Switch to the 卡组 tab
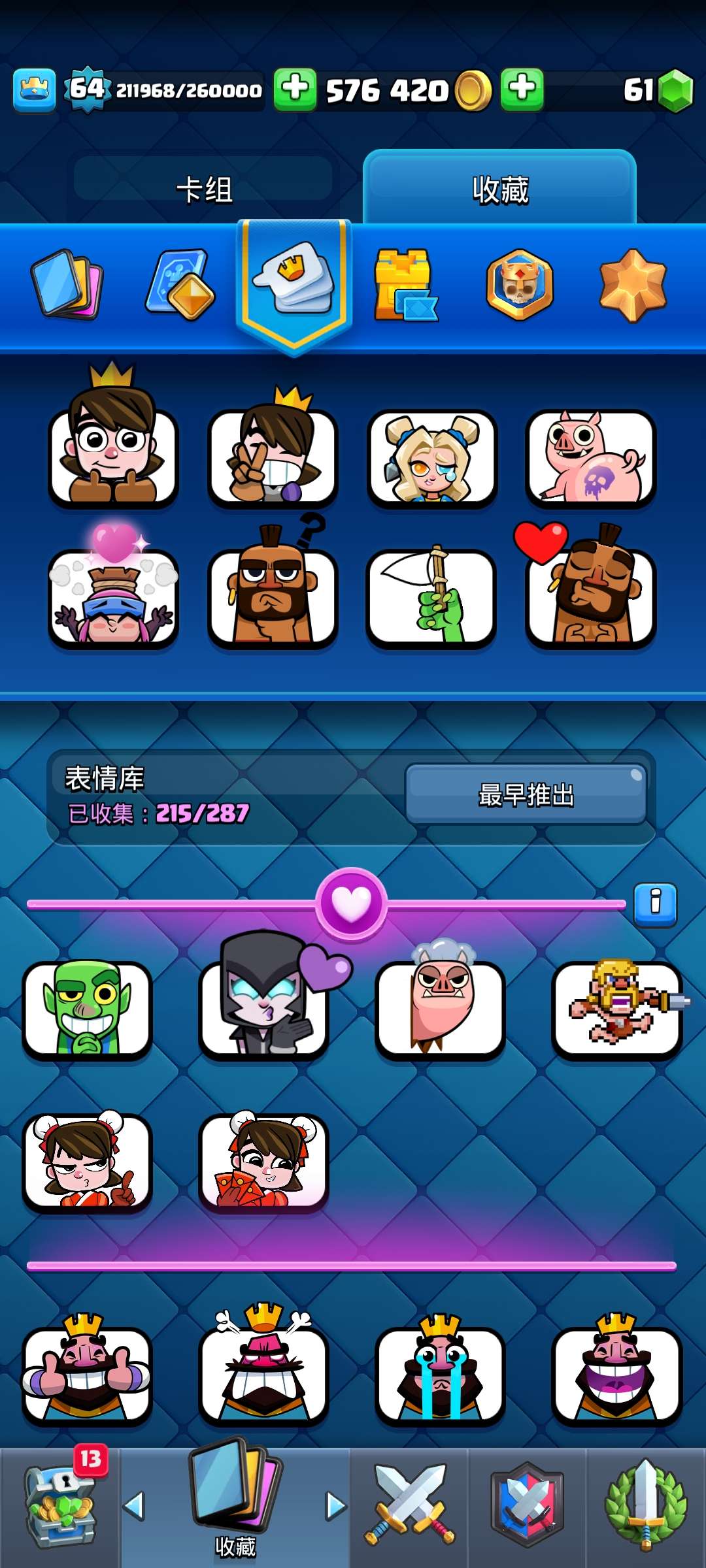Viewport: 706px width, 1568px height. click(x=204, y=189)
